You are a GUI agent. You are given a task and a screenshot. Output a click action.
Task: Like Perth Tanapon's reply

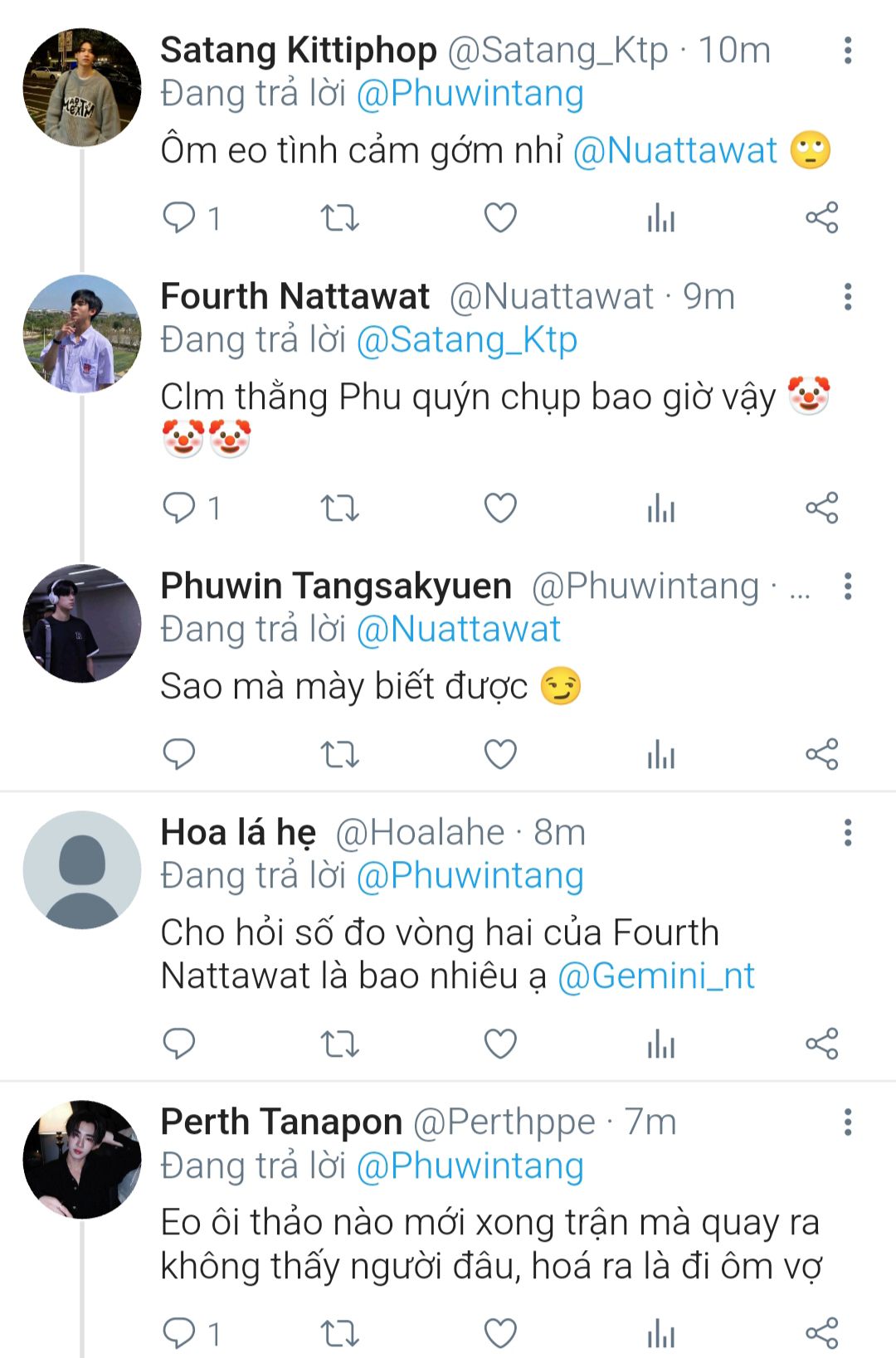(500, 1333)
